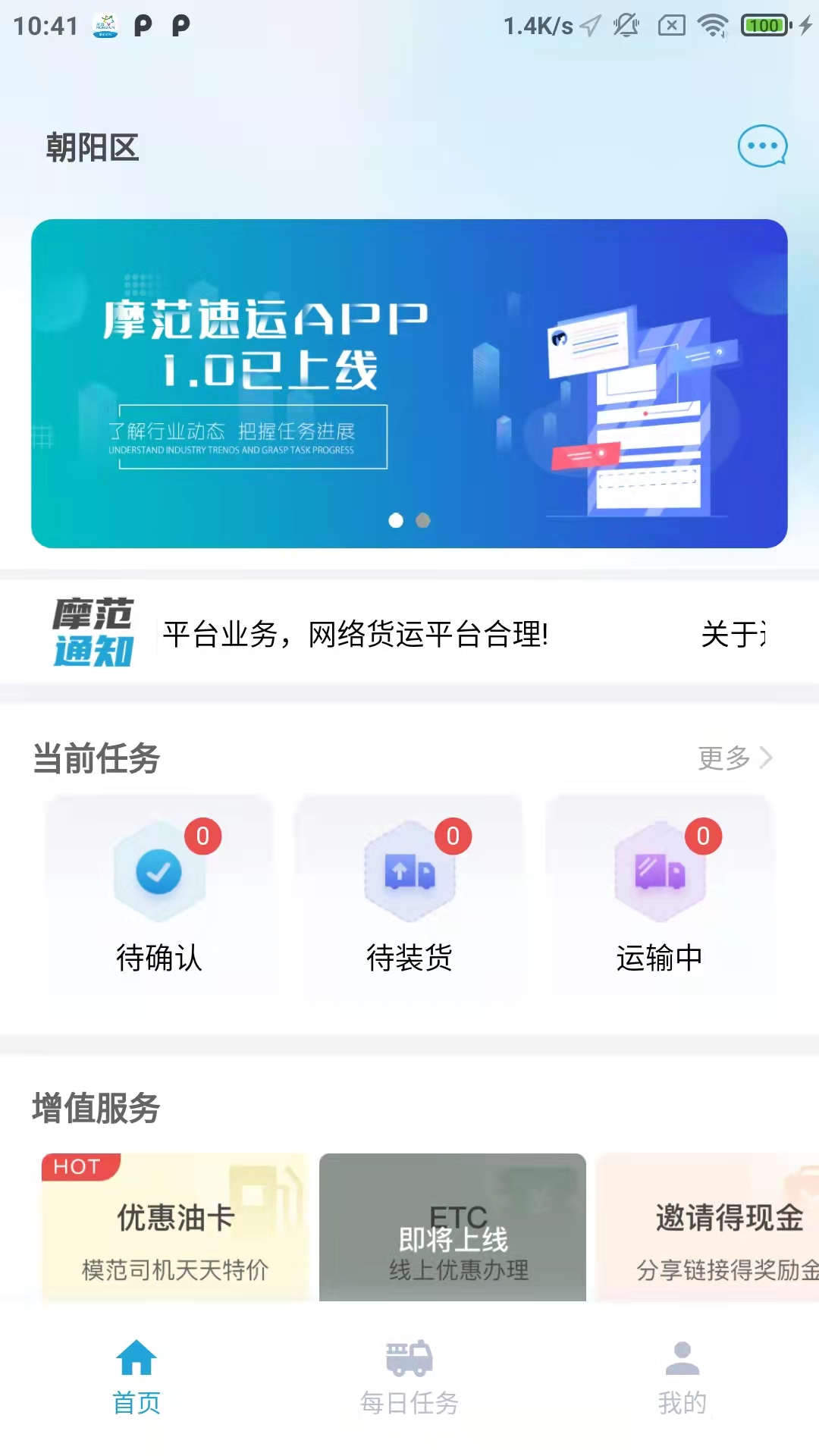Image resolution: width=819 pixels, height=1456 pixels.
Task: Select the 待确认 checkmark hexagon icon
Action: [x=157, y=872]
